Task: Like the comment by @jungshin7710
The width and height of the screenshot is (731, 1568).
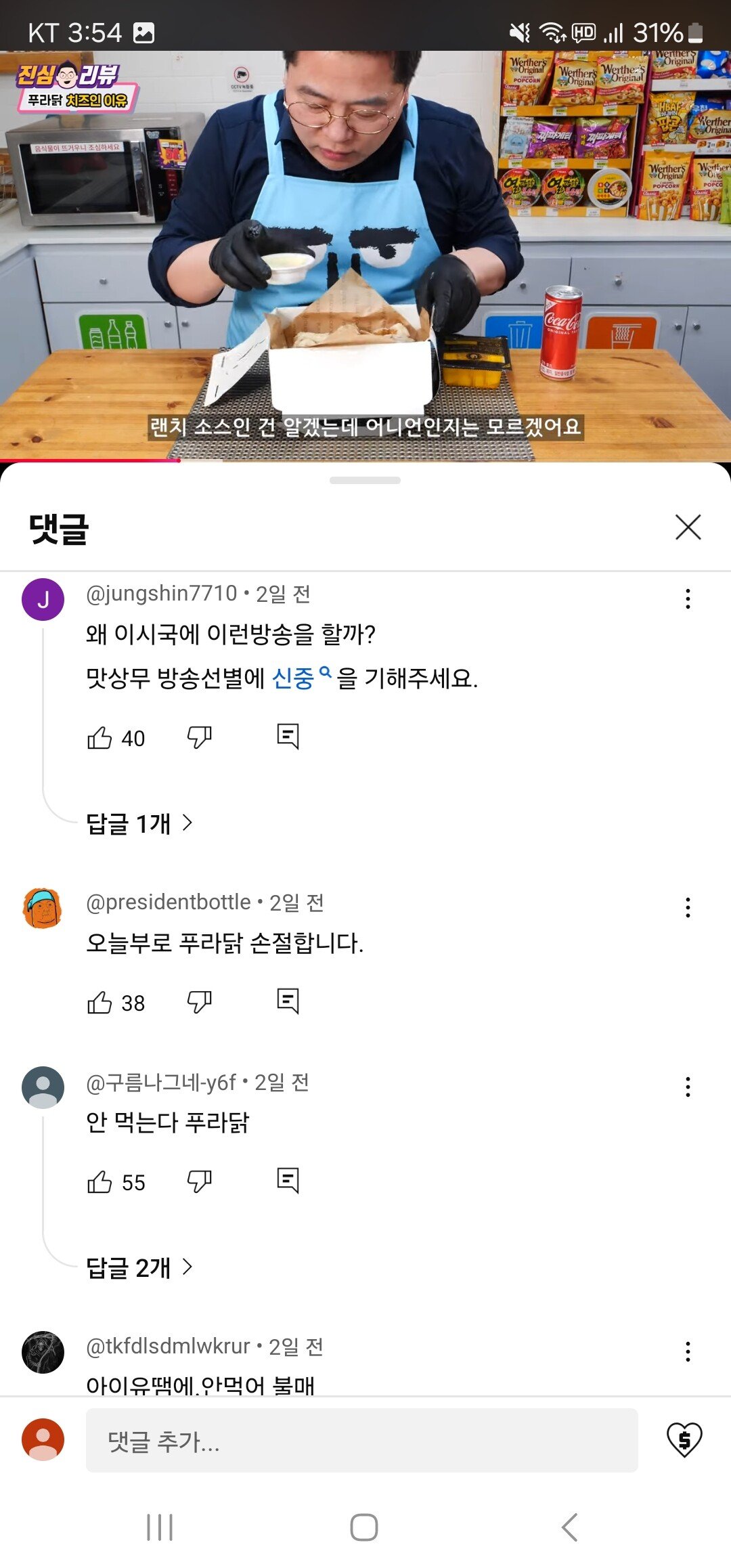Action: (x=99, y=737)
